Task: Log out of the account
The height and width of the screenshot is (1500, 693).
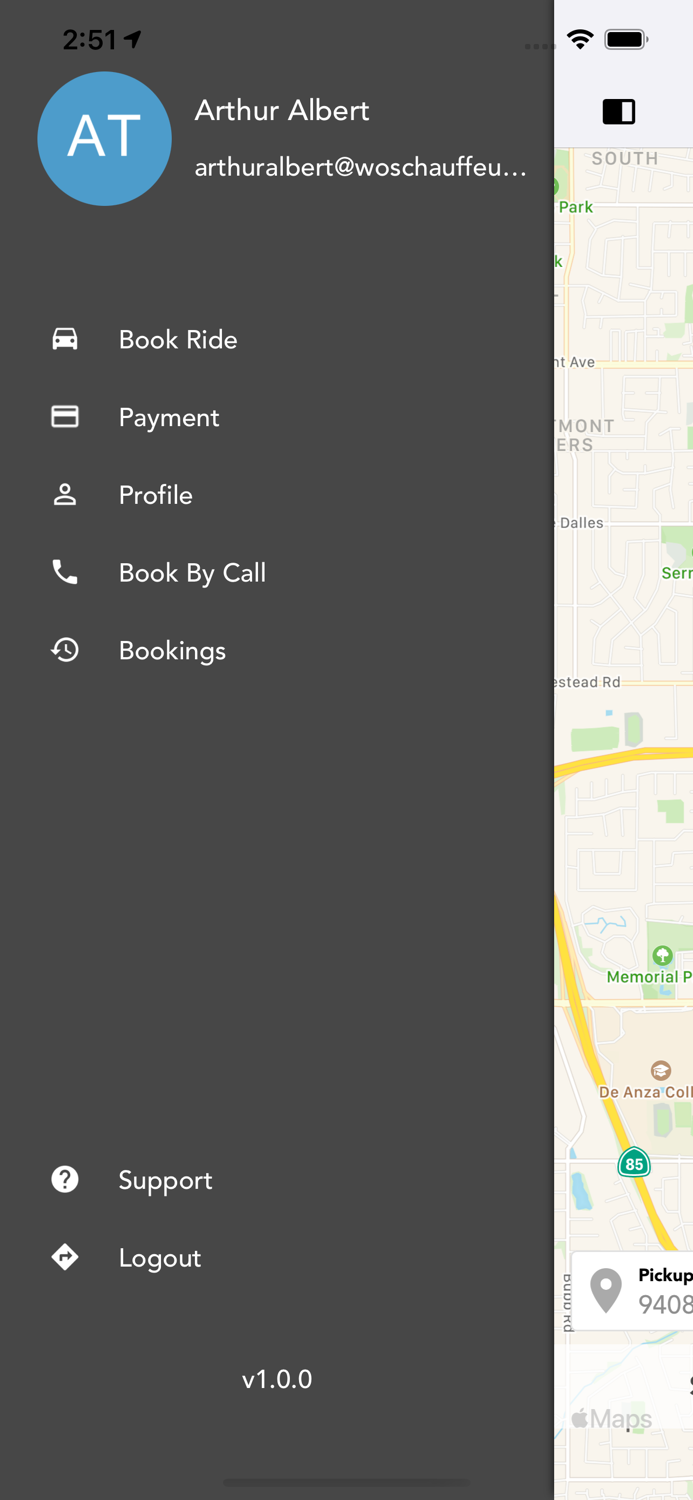Action: tap(277, 1258)
